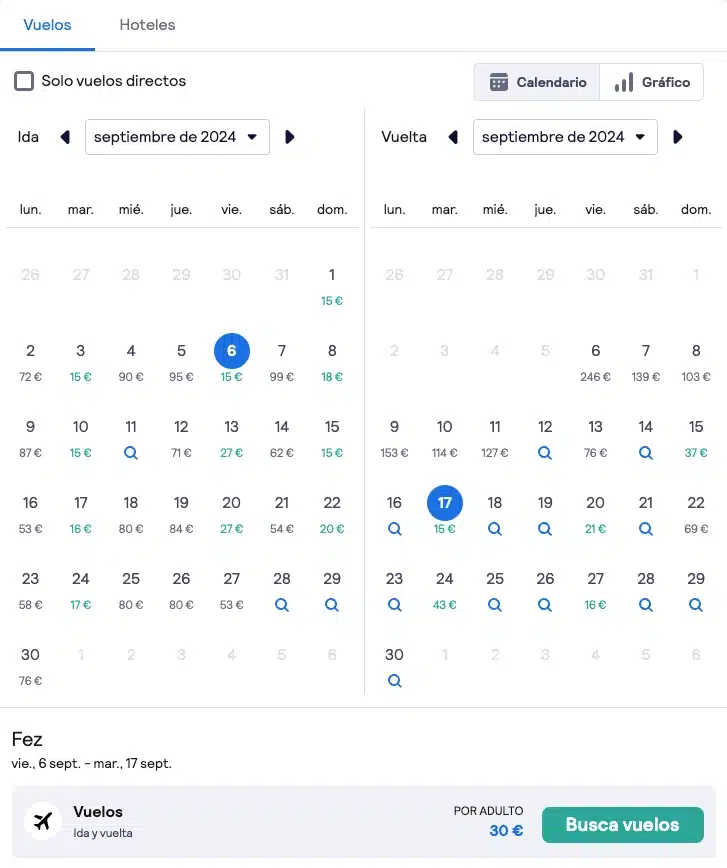The width and height of the screenshot is (727, 868).
Task: Go to previous month for Ida
Action: click(65, 137)
